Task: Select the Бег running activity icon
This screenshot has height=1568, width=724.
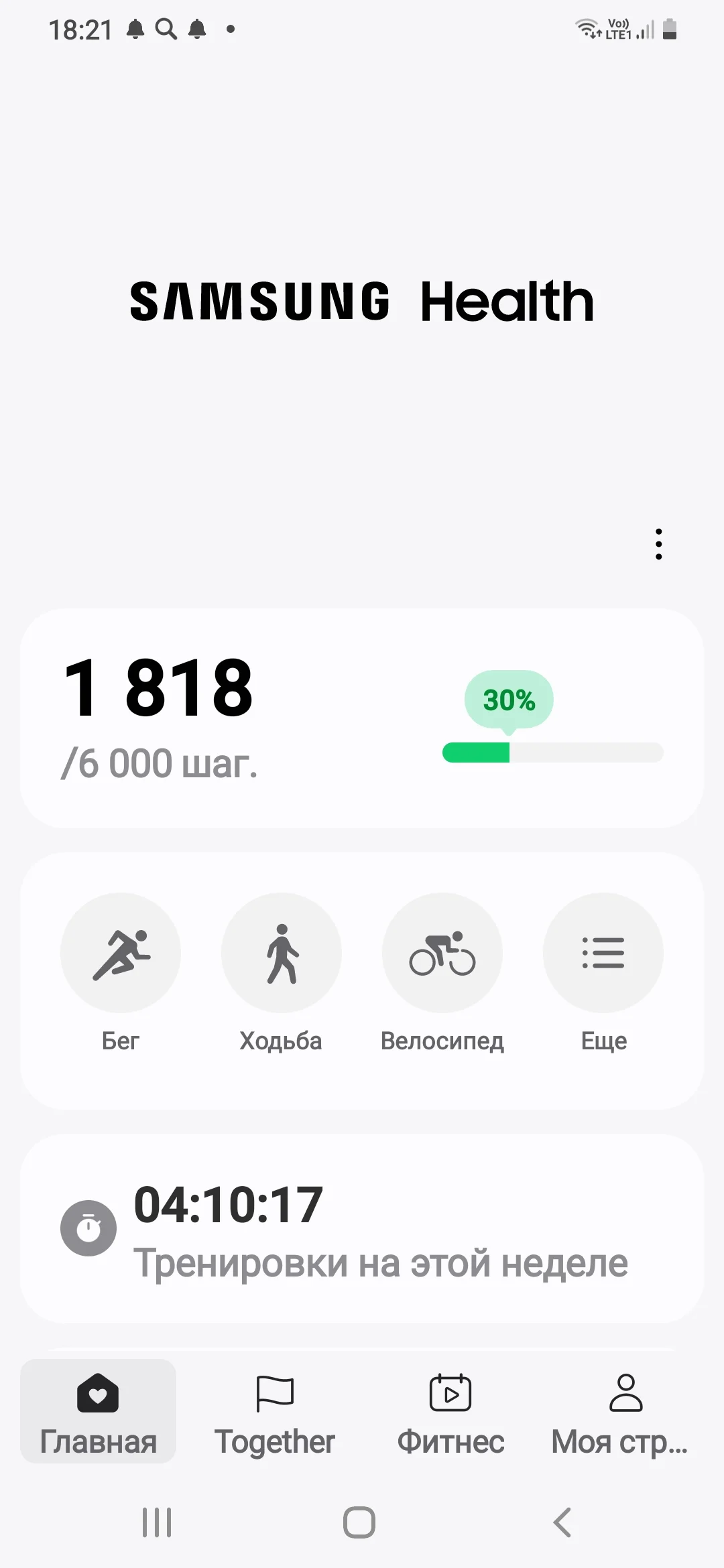Action: pos(121,953)
